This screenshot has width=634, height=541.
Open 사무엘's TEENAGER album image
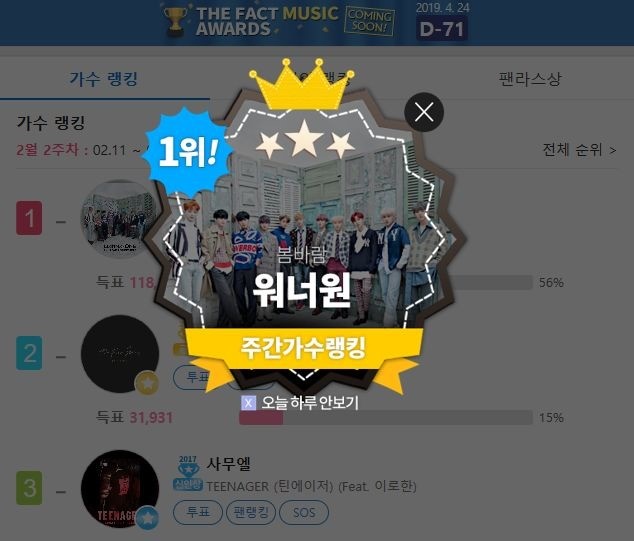(119, 489)
